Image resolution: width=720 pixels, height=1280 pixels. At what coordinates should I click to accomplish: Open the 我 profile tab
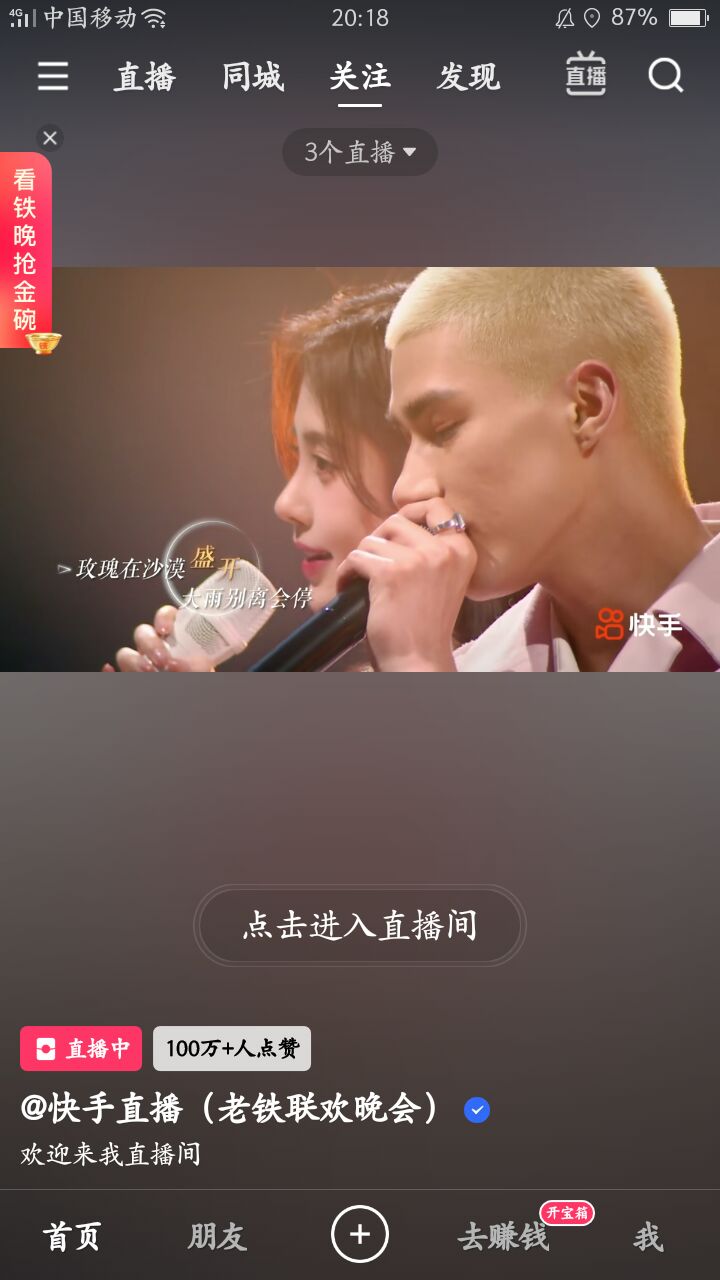pyautogui.click(x=648, y=1237)
